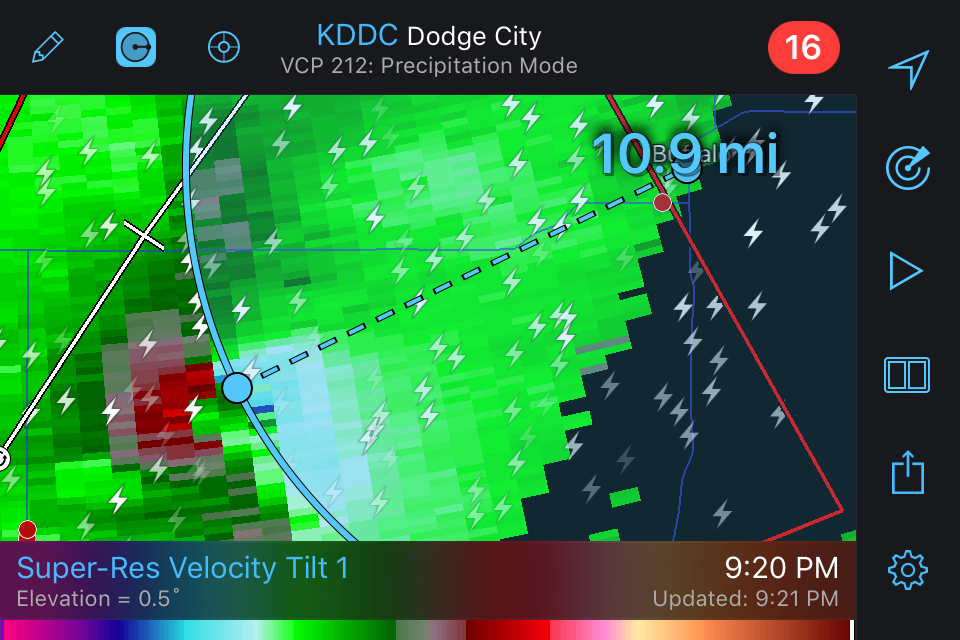This screenshot has width=960, height=640.
Task: Switch to split dual-pane view
Action: [907, 375]
